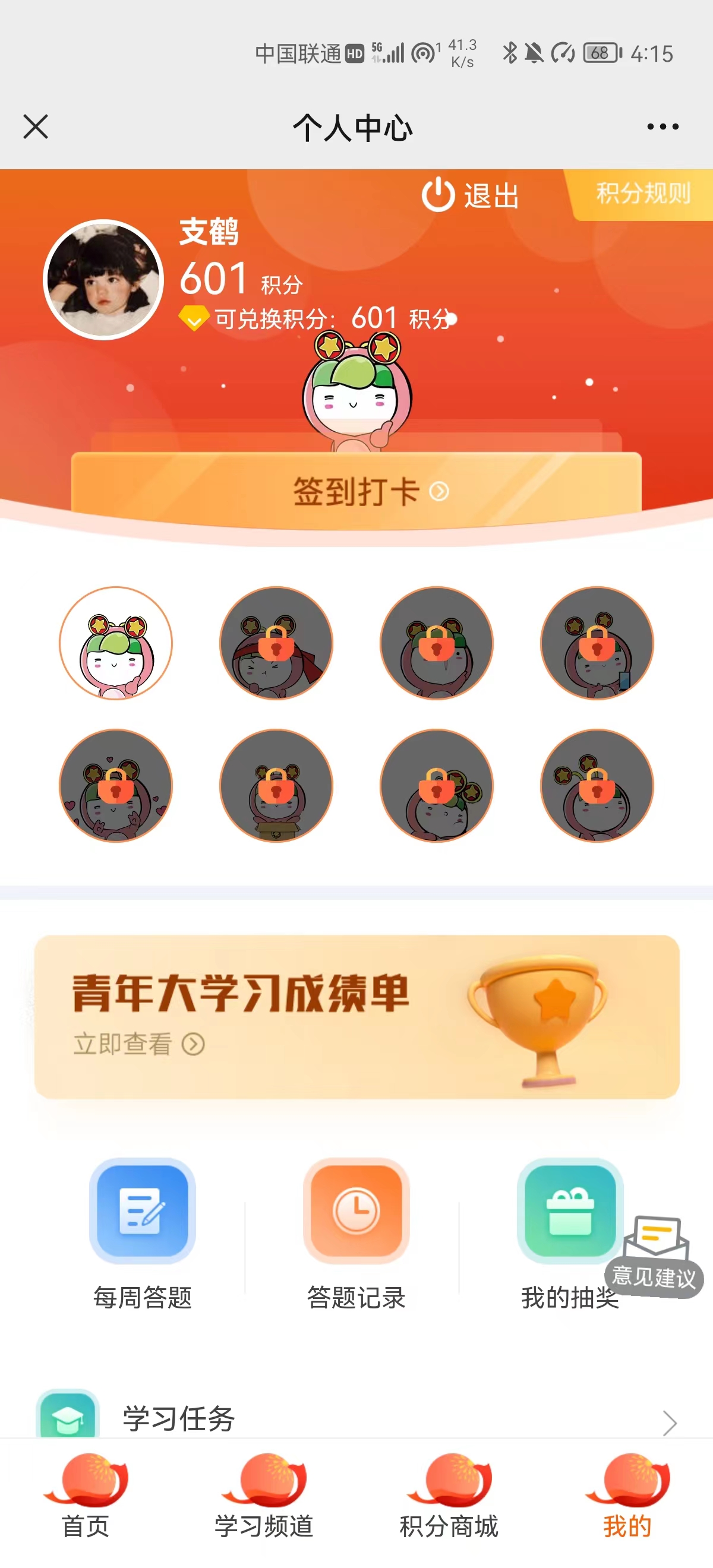Close the 个人中心 page

[35, 127]
